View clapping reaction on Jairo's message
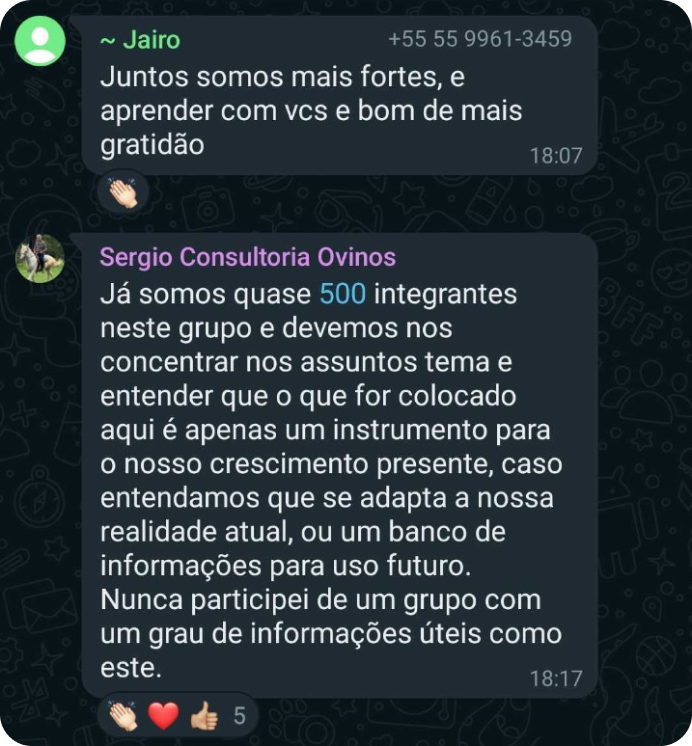692x746 pixels. coord(122,191)
